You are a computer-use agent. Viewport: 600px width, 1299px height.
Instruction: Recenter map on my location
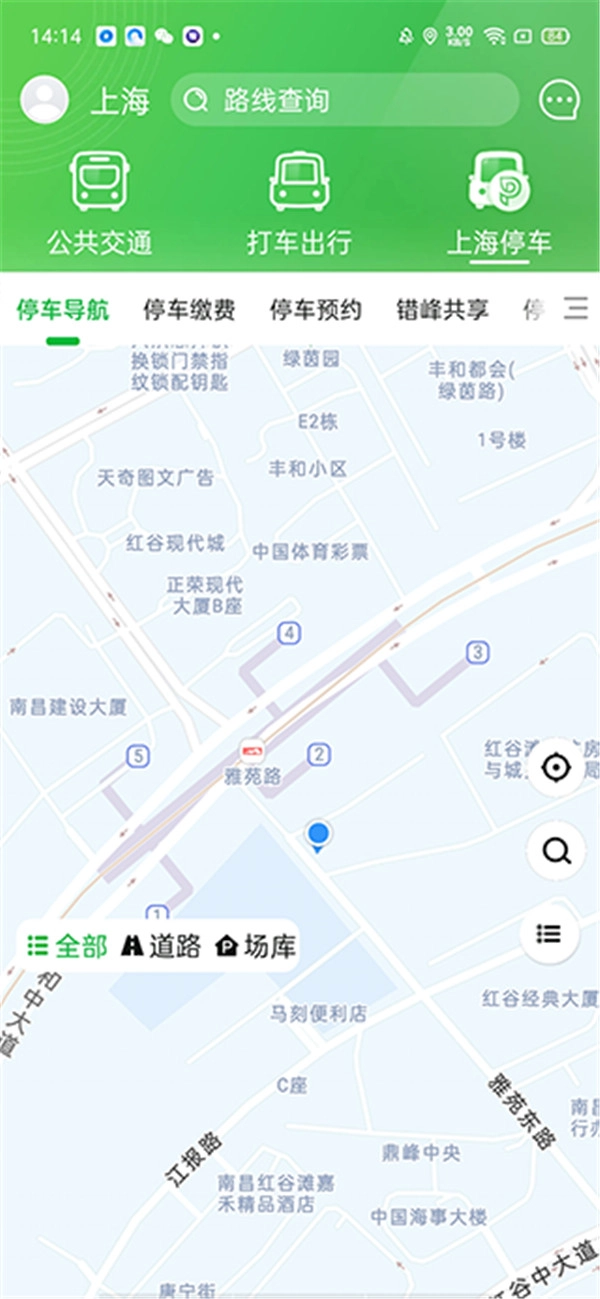(x=556, y=768)
